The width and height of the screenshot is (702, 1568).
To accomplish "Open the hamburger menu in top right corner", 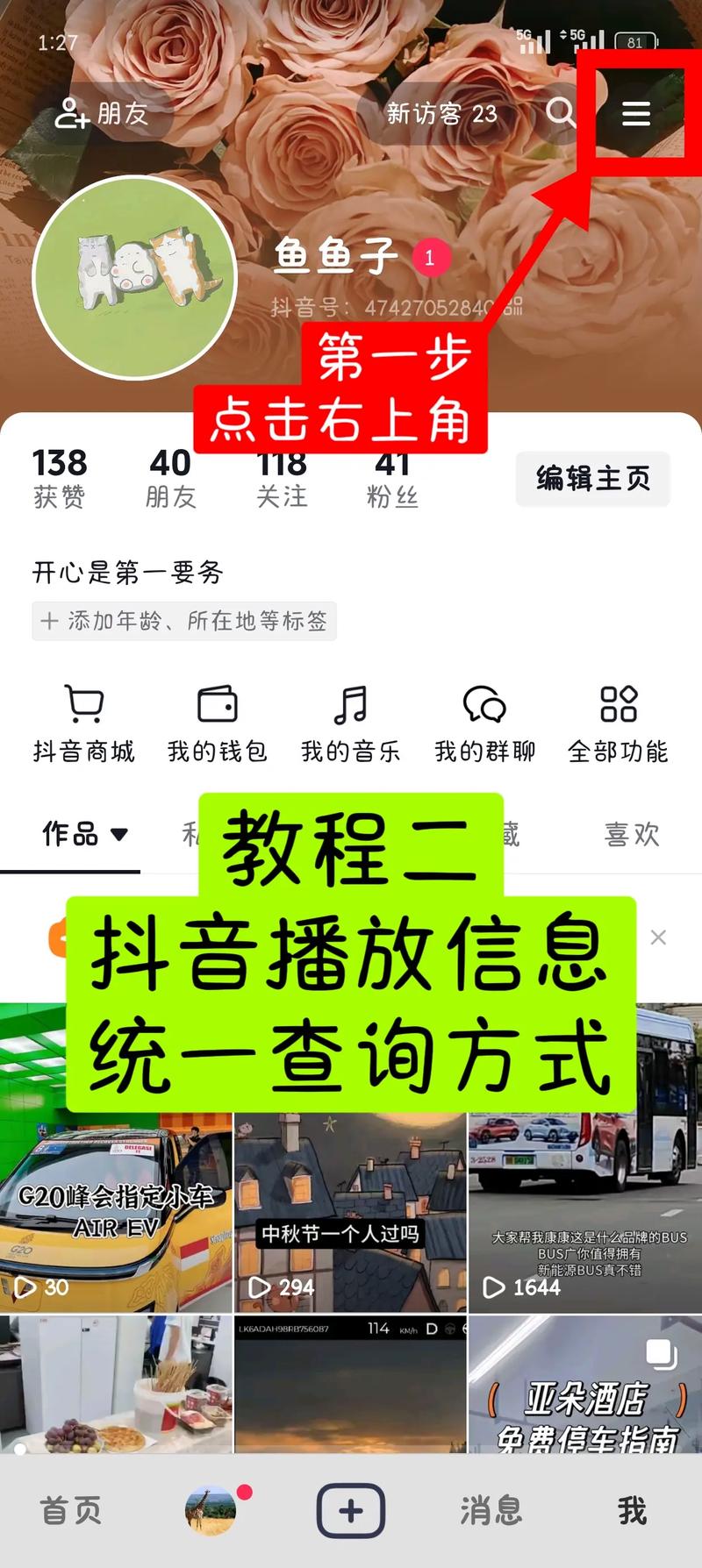I will [635, 114].
